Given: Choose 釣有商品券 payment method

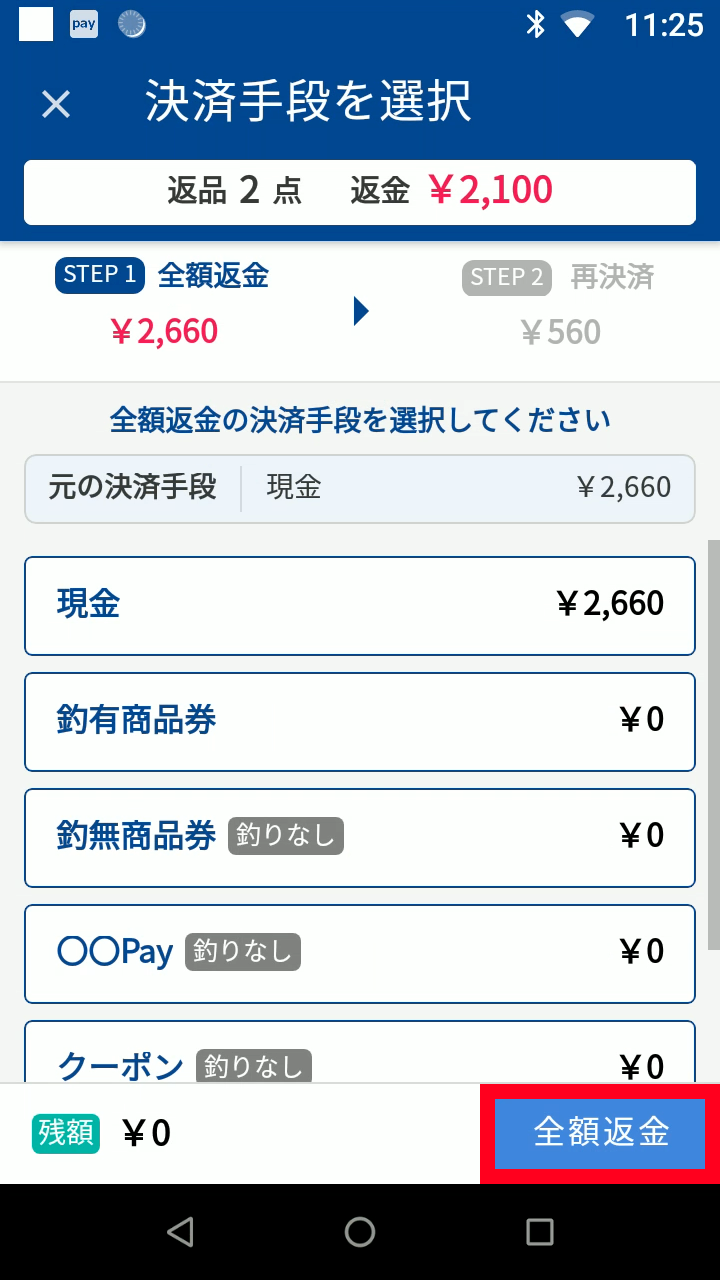Looking at the screenshot, I should tap(360, 721).
